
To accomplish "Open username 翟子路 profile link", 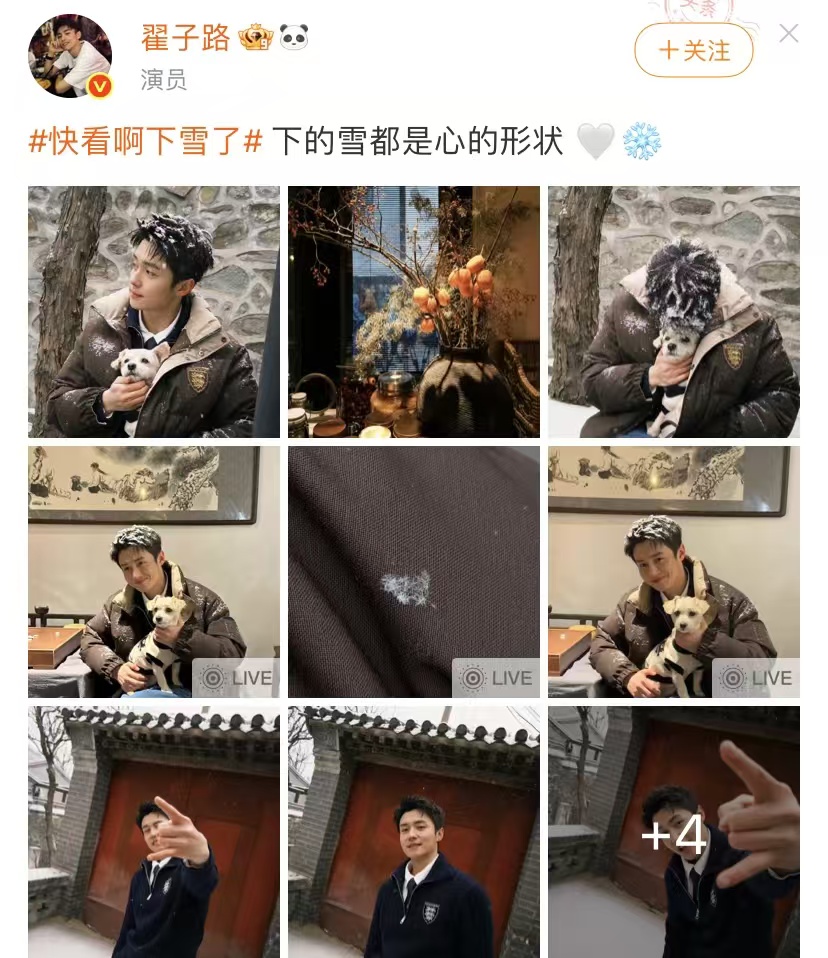I will (185, 38).
